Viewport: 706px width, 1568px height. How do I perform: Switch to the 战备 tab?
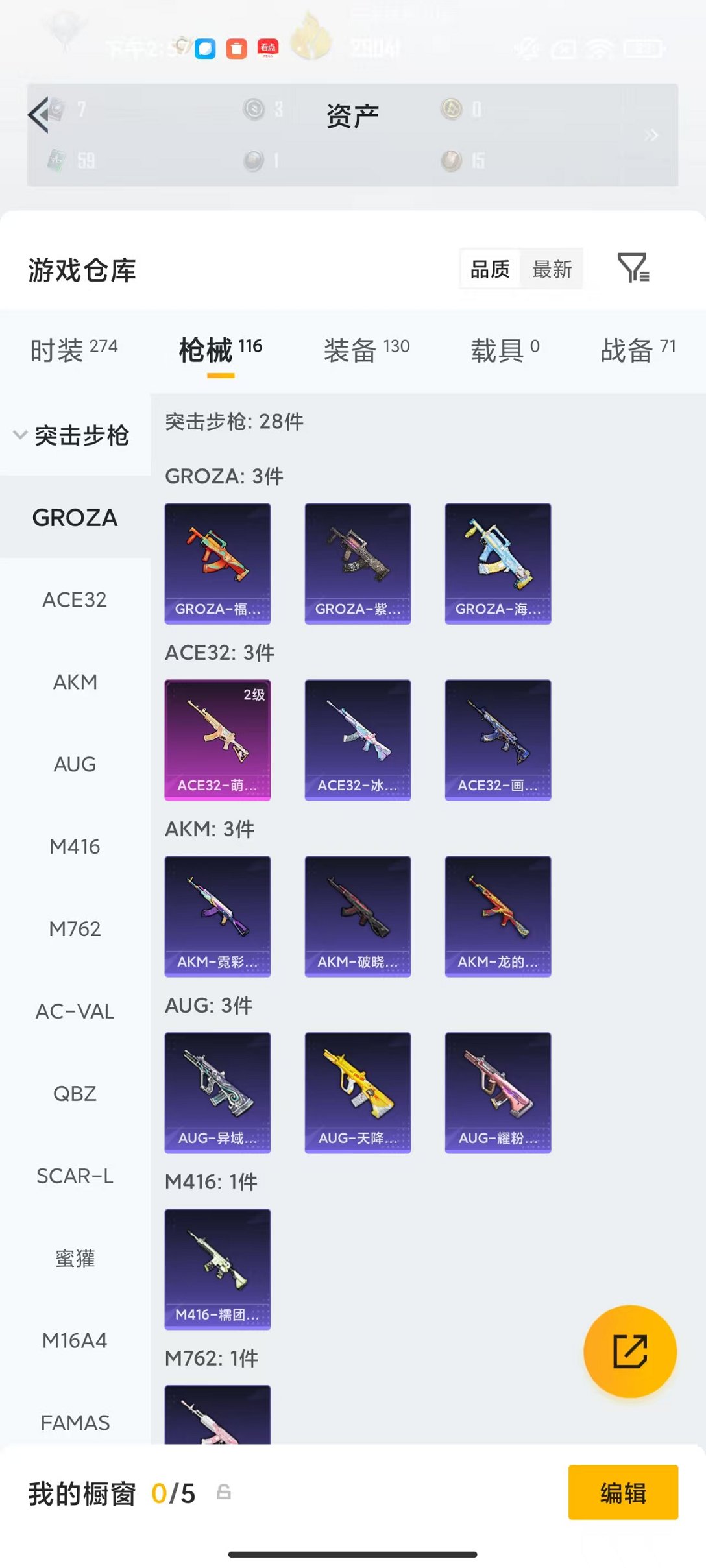point(638,350)
